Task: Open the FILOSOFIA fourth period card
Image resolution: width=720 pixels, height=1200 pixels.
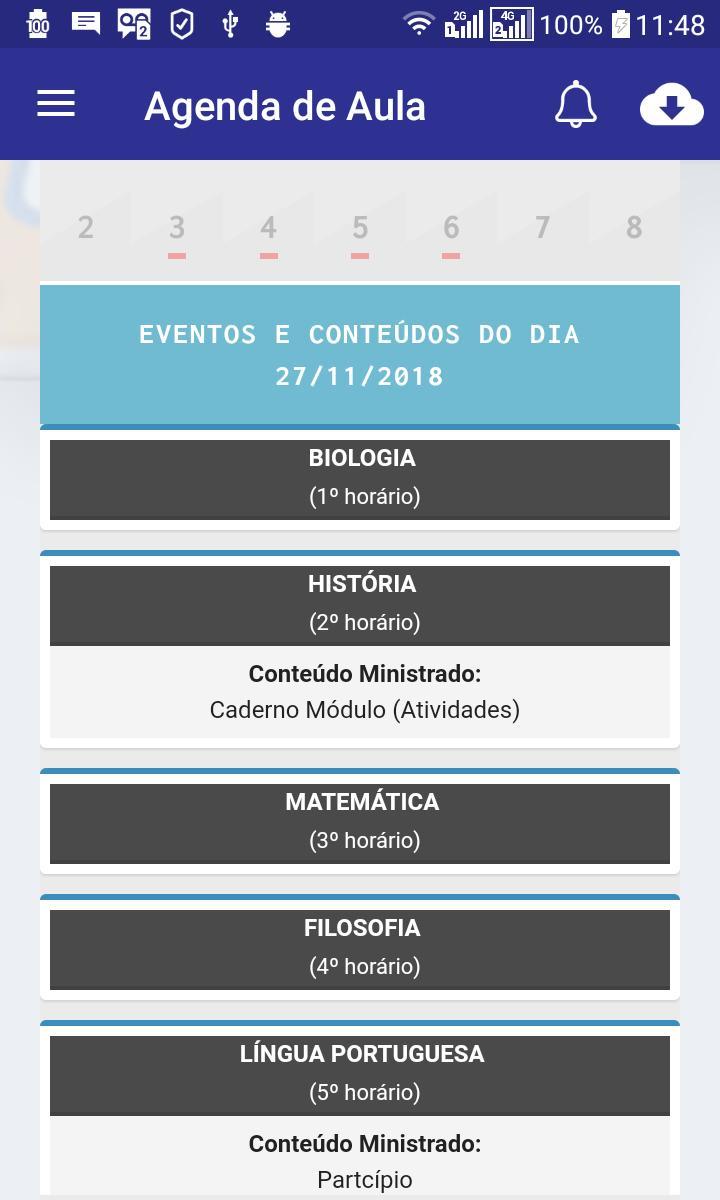Action: tap(360, 947)
